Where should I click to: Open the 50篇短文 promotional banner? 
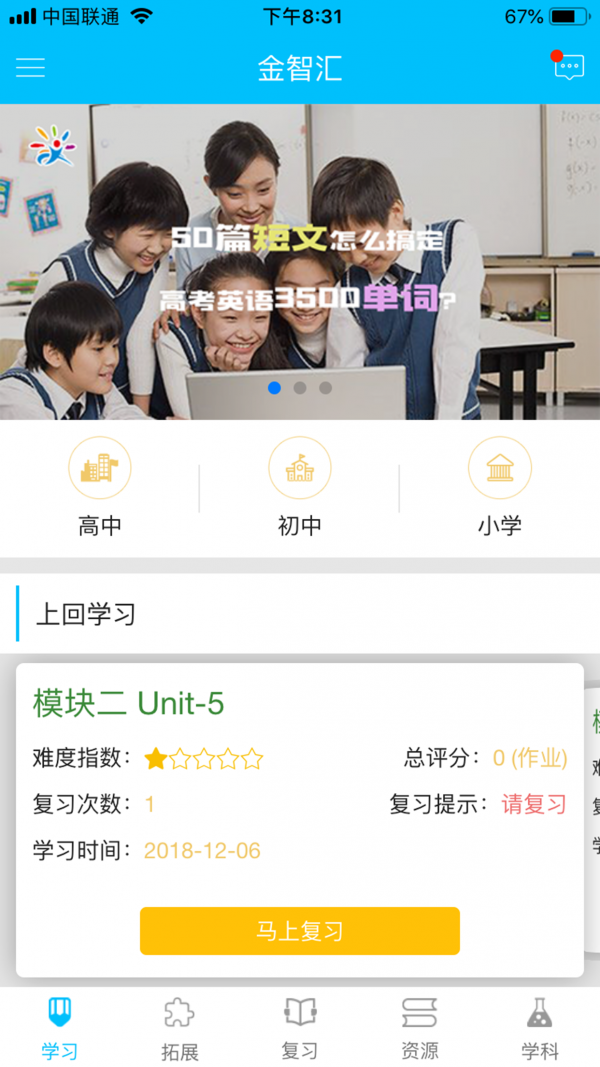(x=300, y=262)
